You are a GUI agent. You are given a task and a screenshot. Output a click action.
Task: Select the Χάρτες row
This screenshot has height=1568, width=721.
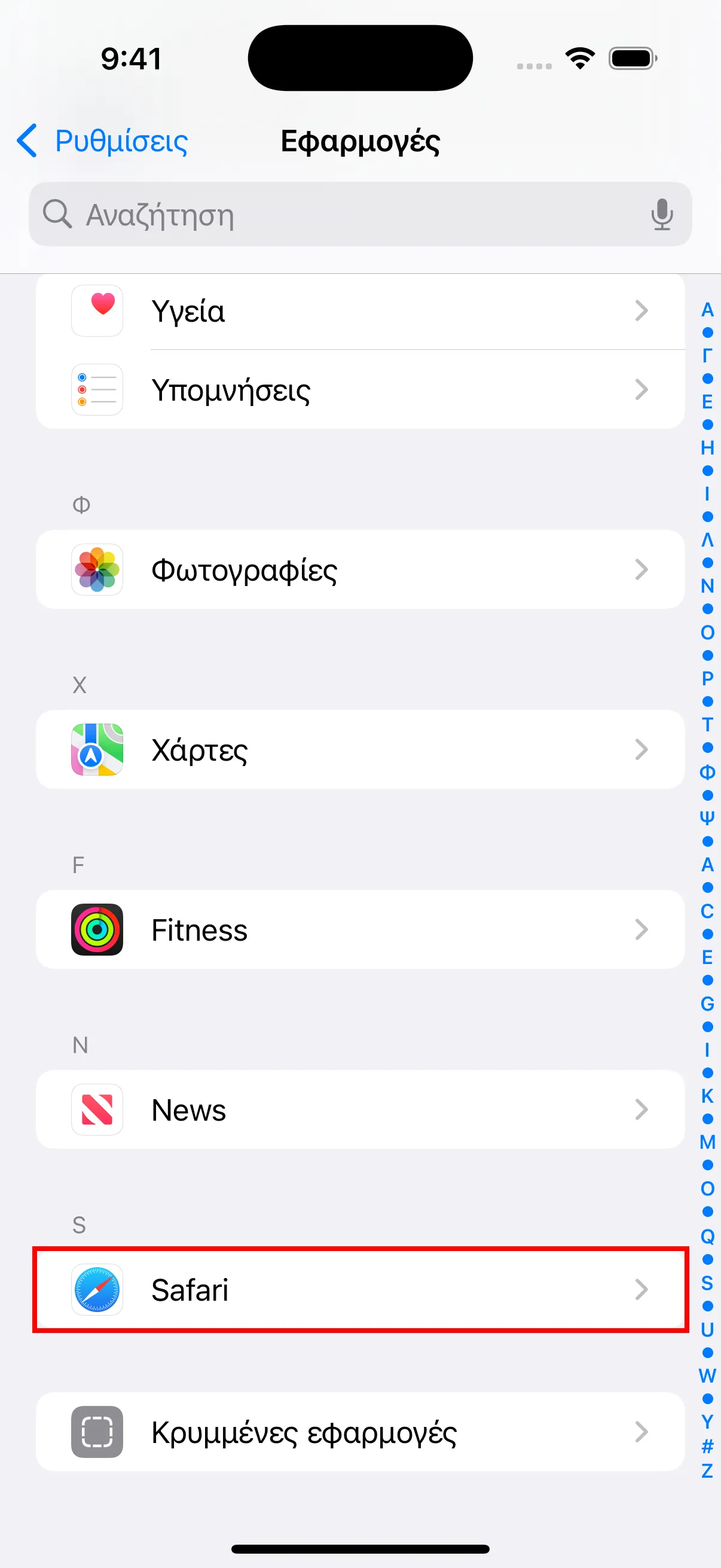tap(360, 749)
